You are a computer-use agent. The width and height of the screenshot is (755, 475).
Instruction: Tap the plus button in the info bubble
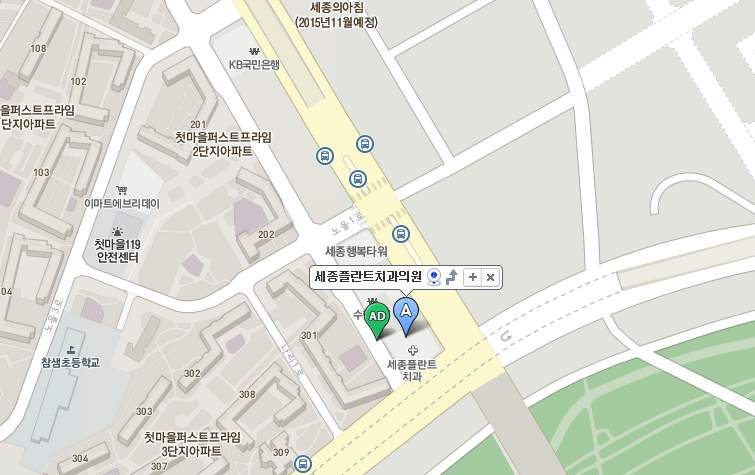click(473, 277)
